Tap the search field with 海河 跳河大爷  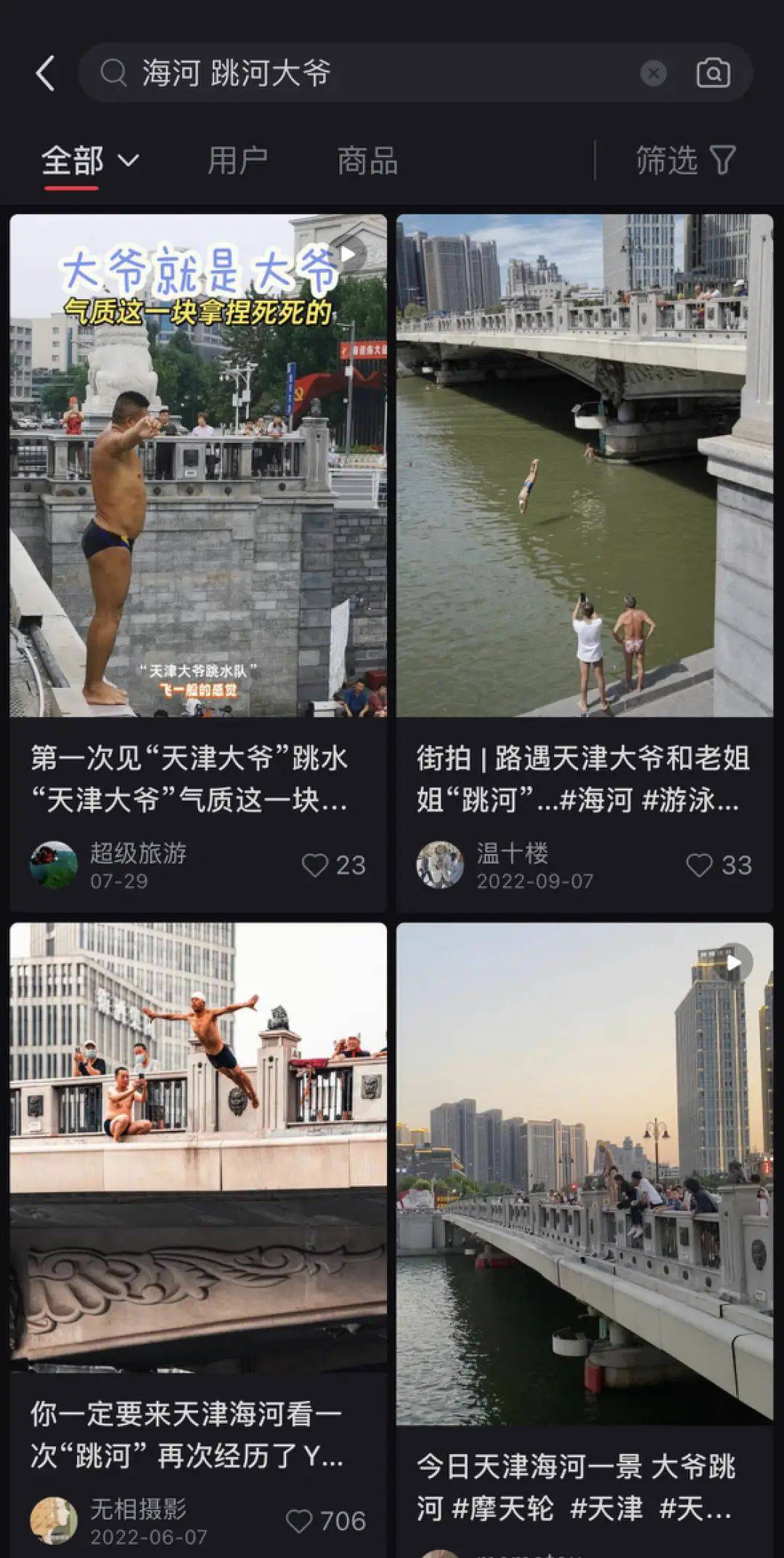pos(363,73)
